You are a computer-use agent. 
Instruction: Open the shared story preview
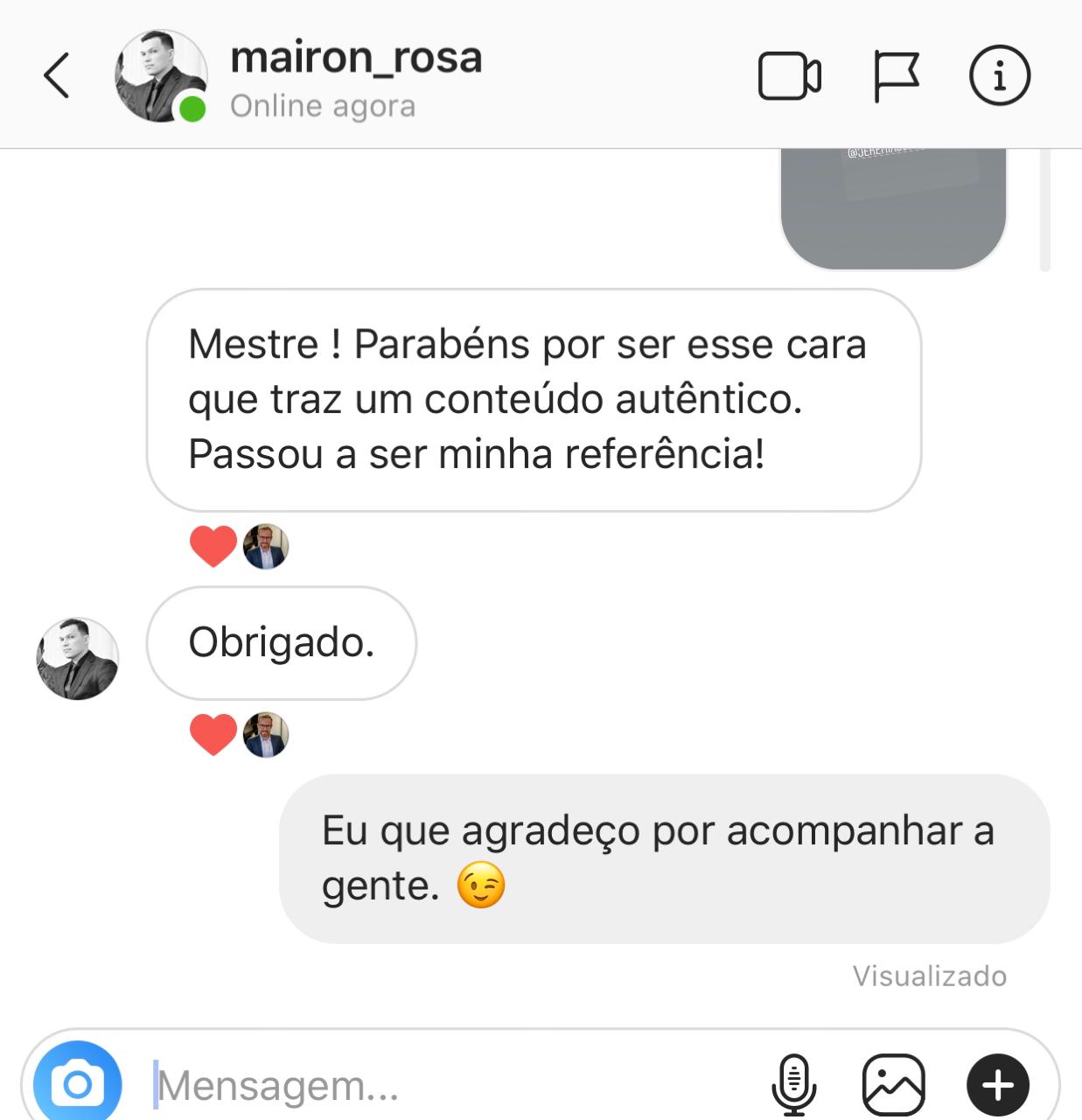pyautogui.click(x=892, y=208)
